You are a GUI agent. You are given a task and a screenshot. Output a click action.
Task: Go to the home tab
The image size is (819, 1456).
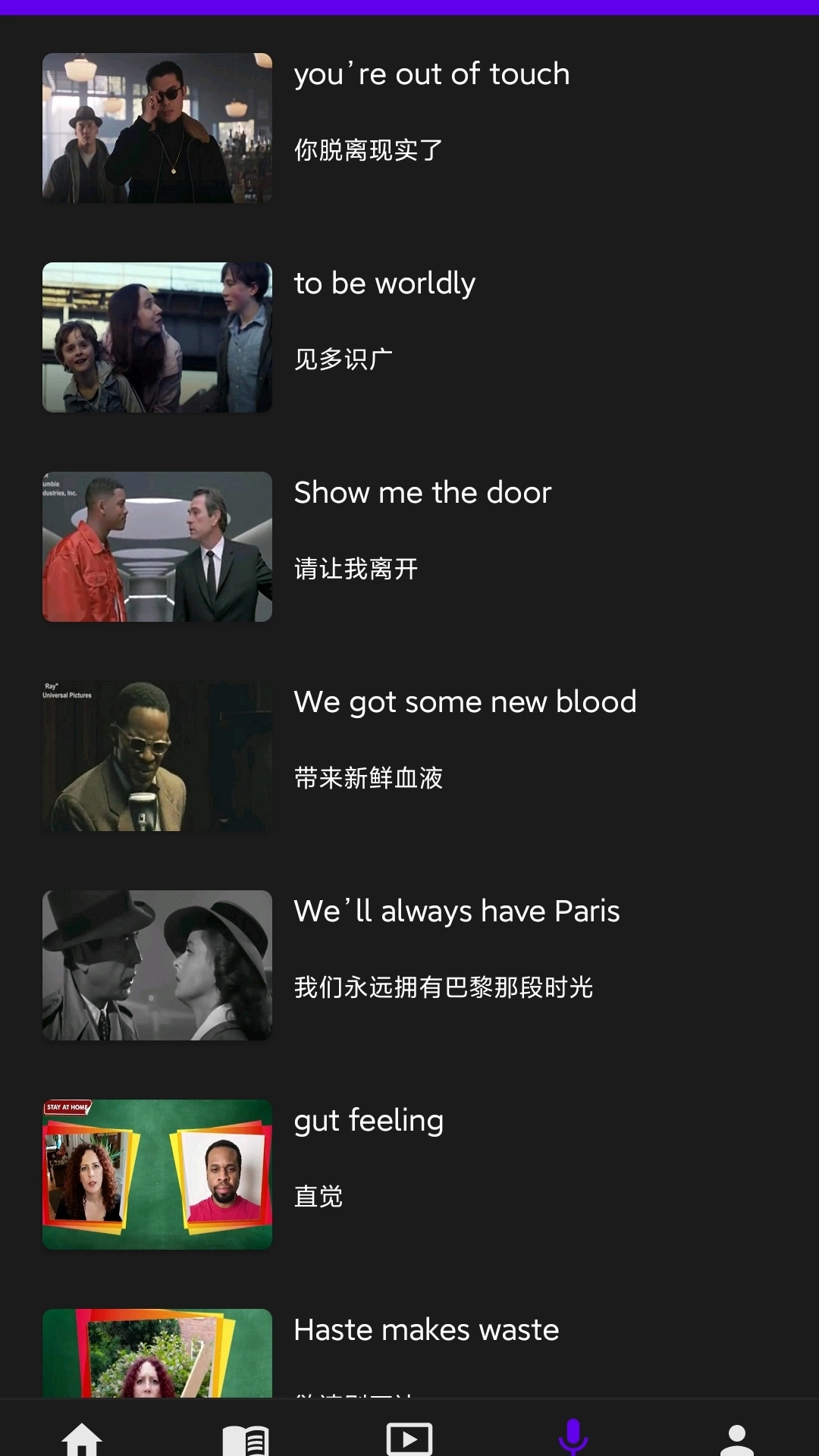pos(82,1437)
